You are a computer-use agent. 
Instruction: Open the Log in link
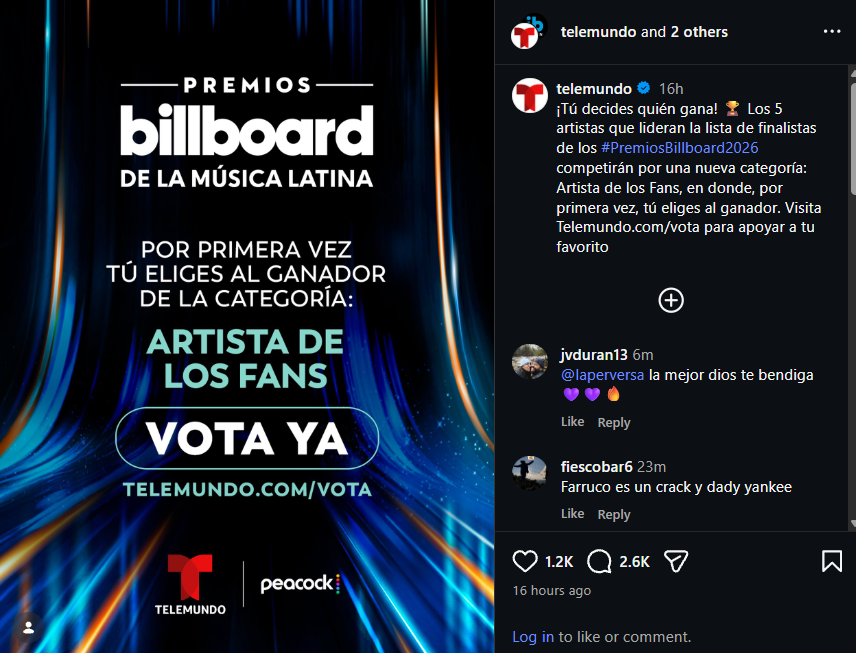pos(533,637)
